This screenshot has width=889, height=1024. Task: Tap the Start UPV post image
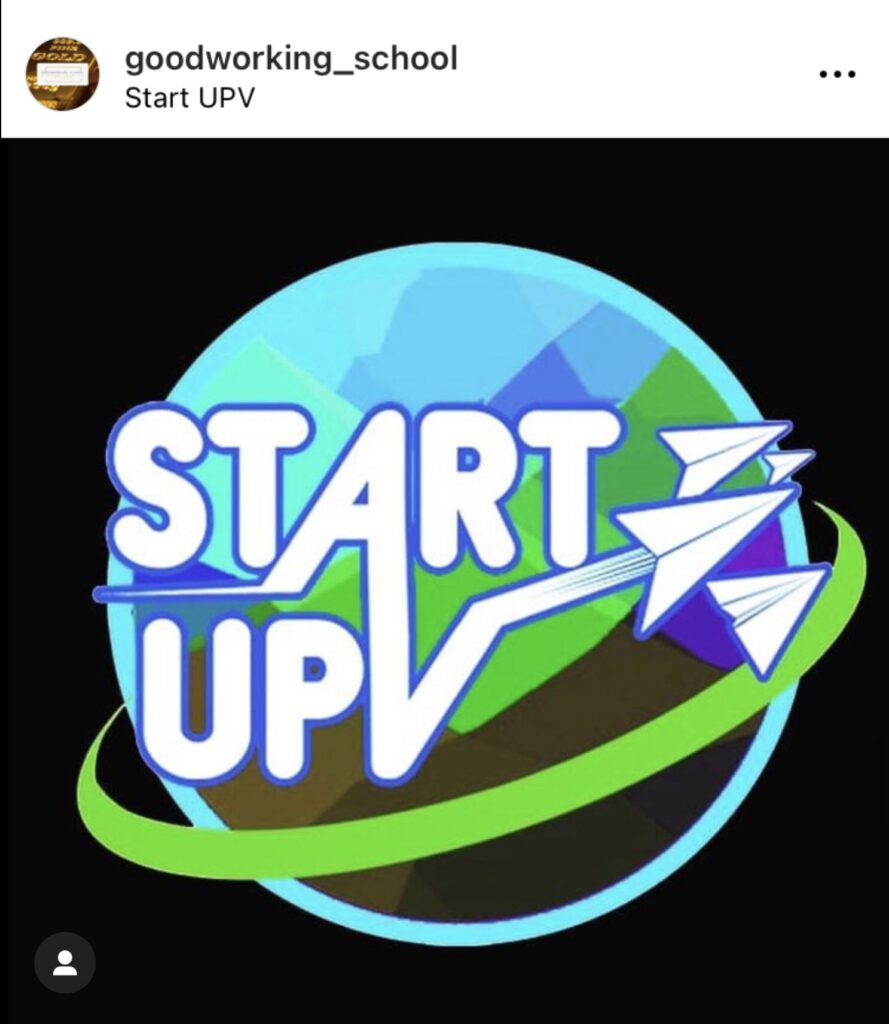444,580
